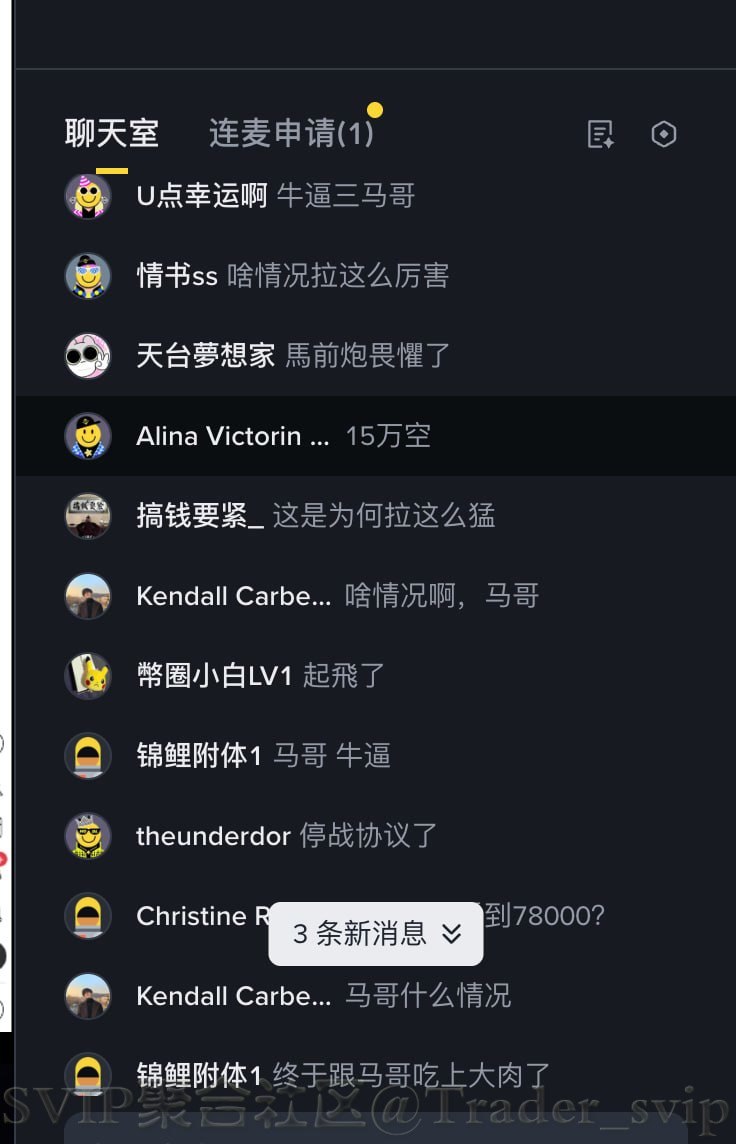Image resolution: width=736 pixels, height=1144 pixels.
Task: Tap username 情书ss in chat
Action: [176, 276]
